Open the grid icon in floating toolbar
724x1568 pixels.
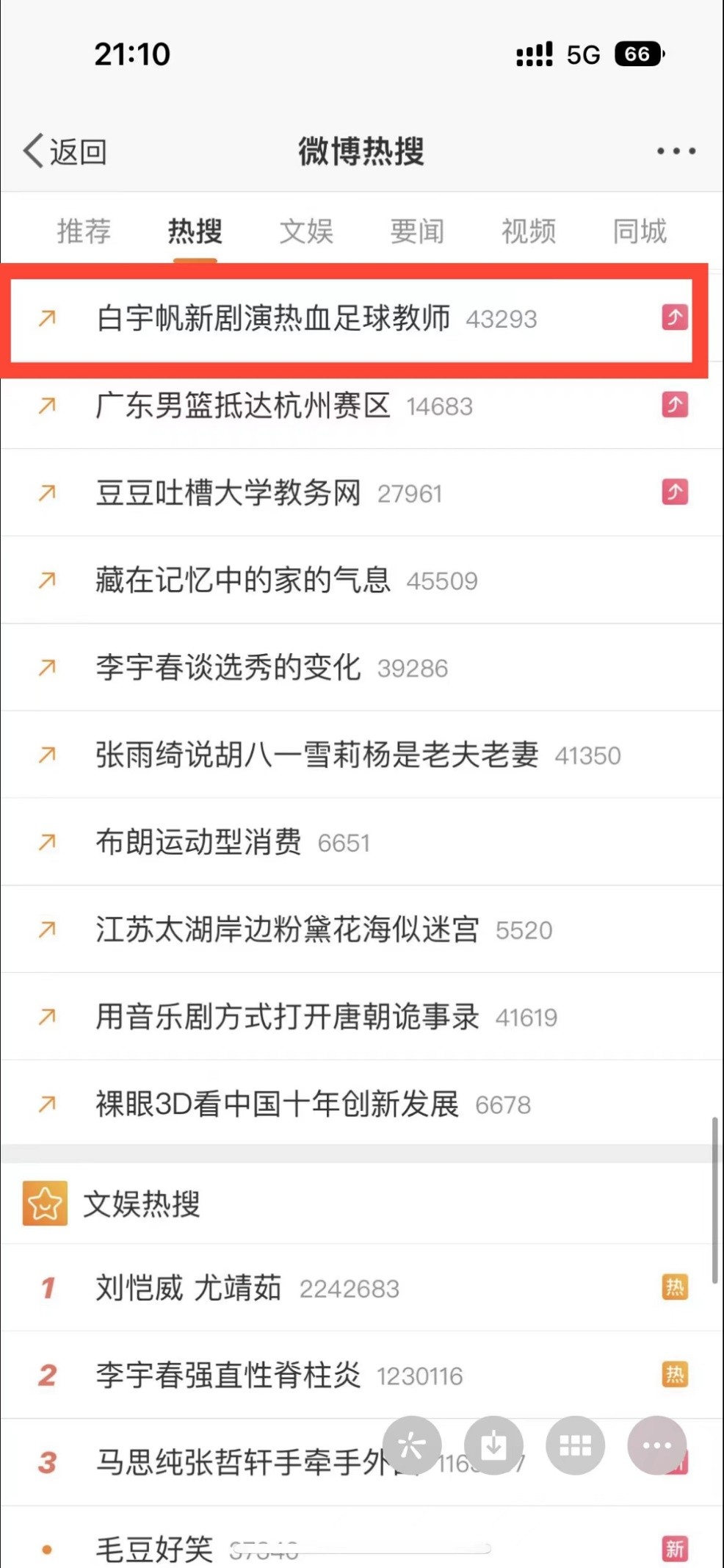coord(576,1445)
